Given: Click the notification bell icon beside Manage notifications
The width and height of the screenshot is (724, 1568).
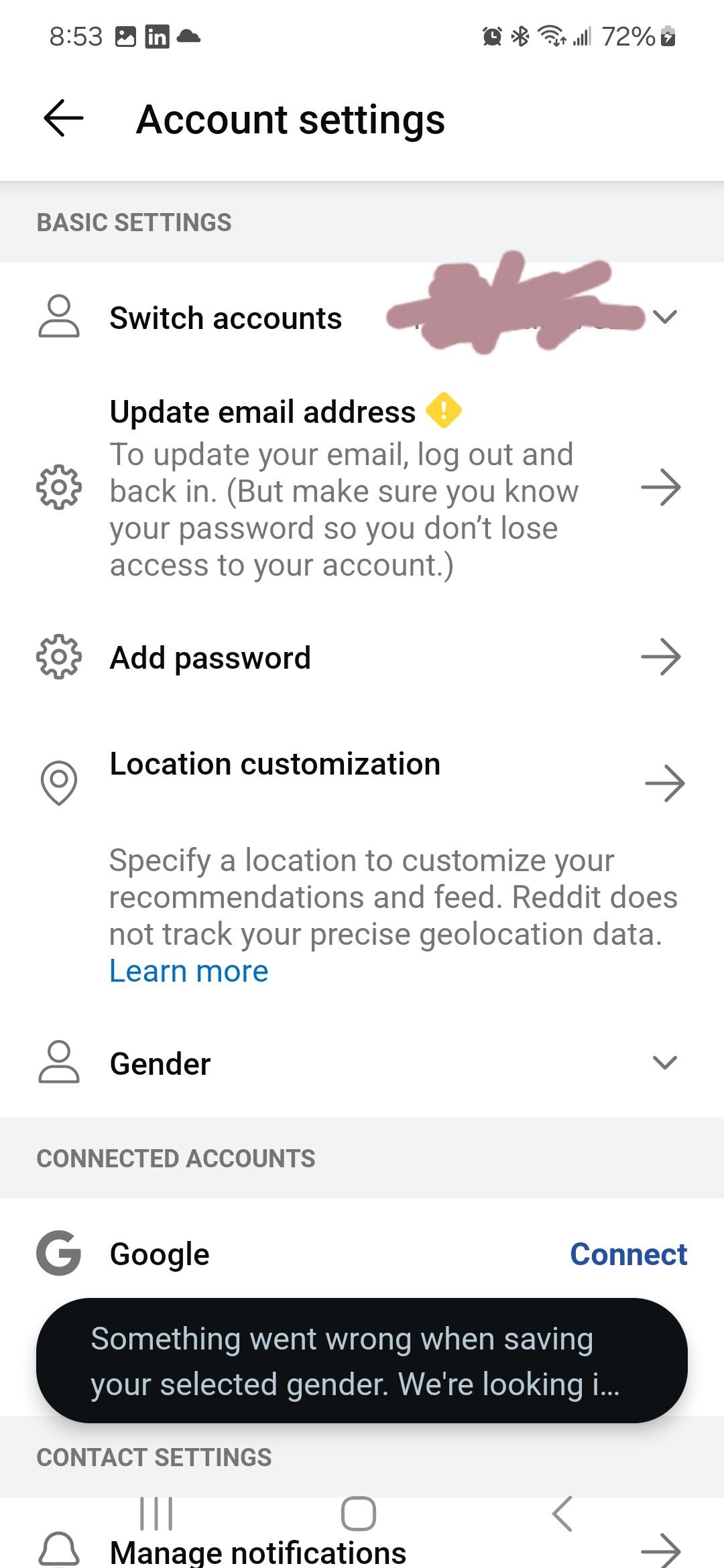Looking at the screenshot, I should [x=59, y=1548].
